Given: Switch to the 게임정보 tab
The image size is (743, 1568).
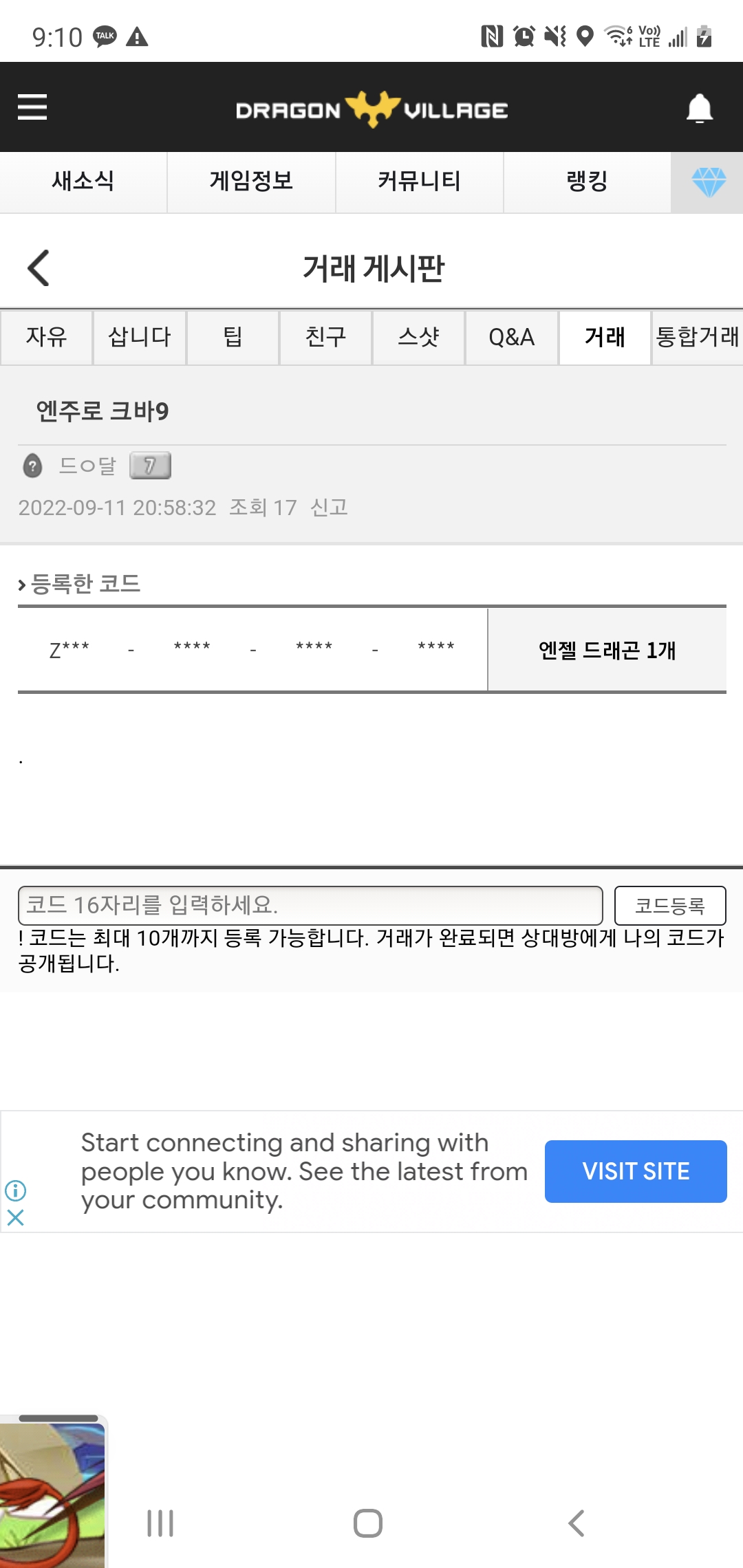Looking at the screenshot, I should pyautogui.click(x=251, y=182).
